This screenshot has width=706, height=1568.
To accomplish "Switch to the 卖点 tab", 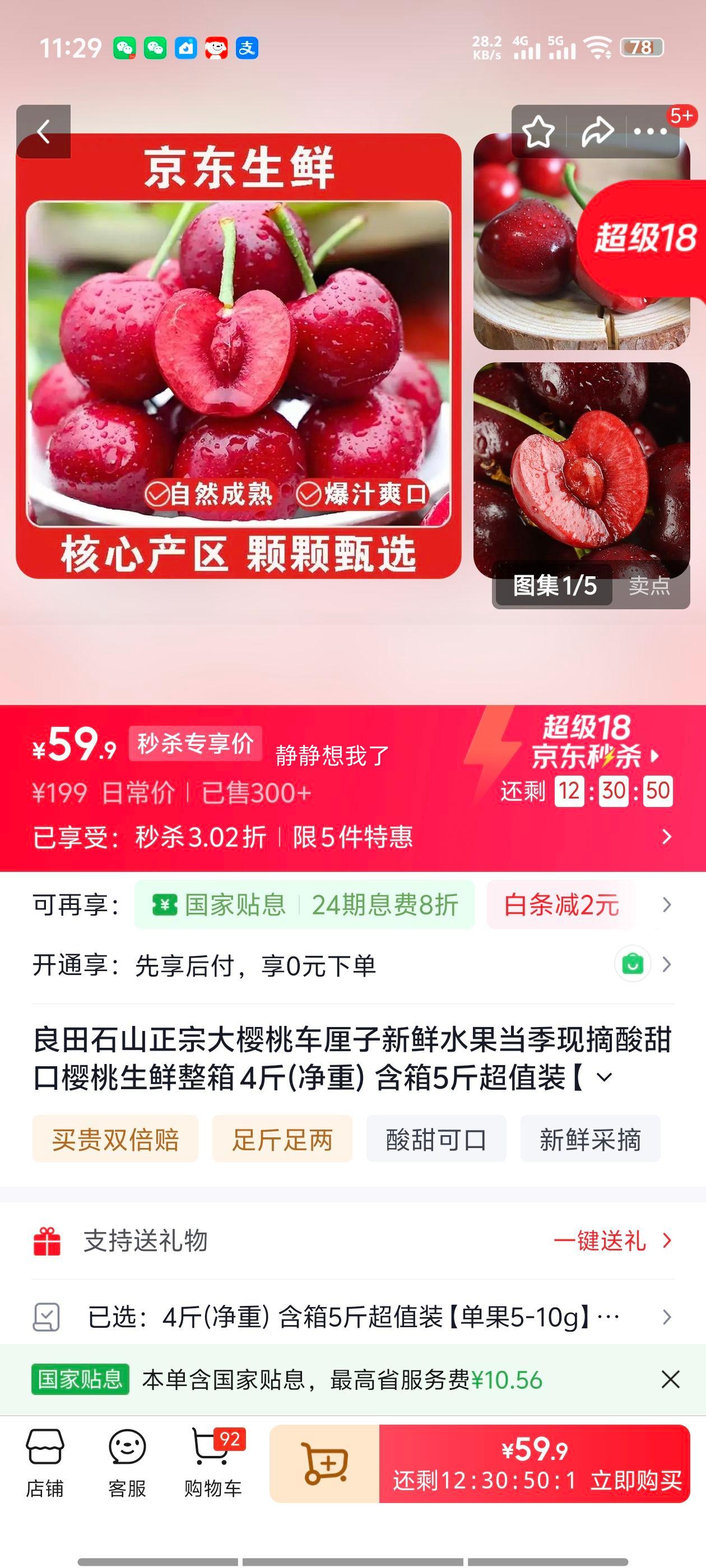I will click(649, 587).
